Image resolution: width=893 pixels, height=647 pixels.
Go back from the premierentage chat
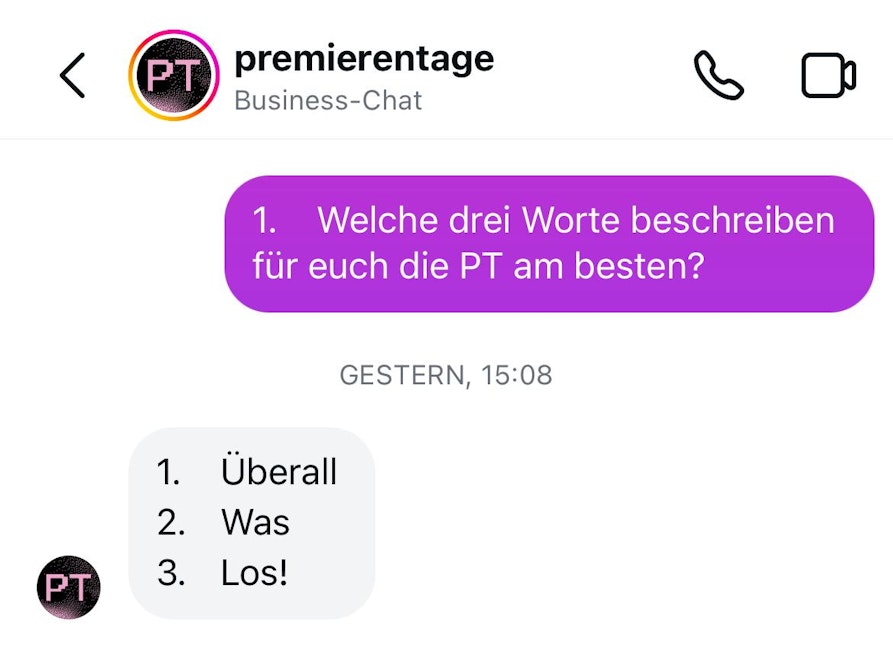[x=72, y=76]
